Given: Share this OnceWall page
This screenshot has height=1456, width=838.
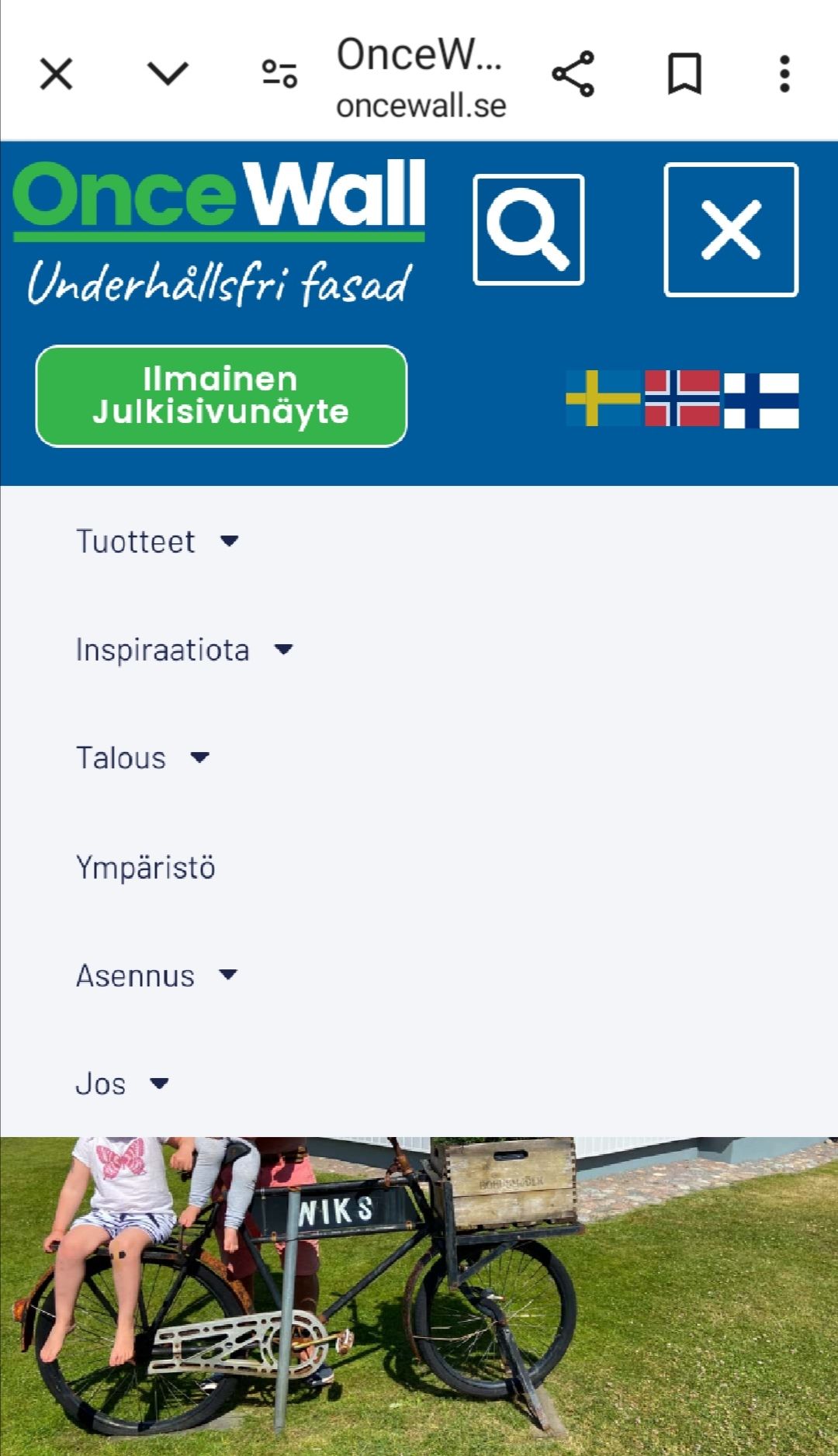Looking at the screenshot, I should coord(573,75).
